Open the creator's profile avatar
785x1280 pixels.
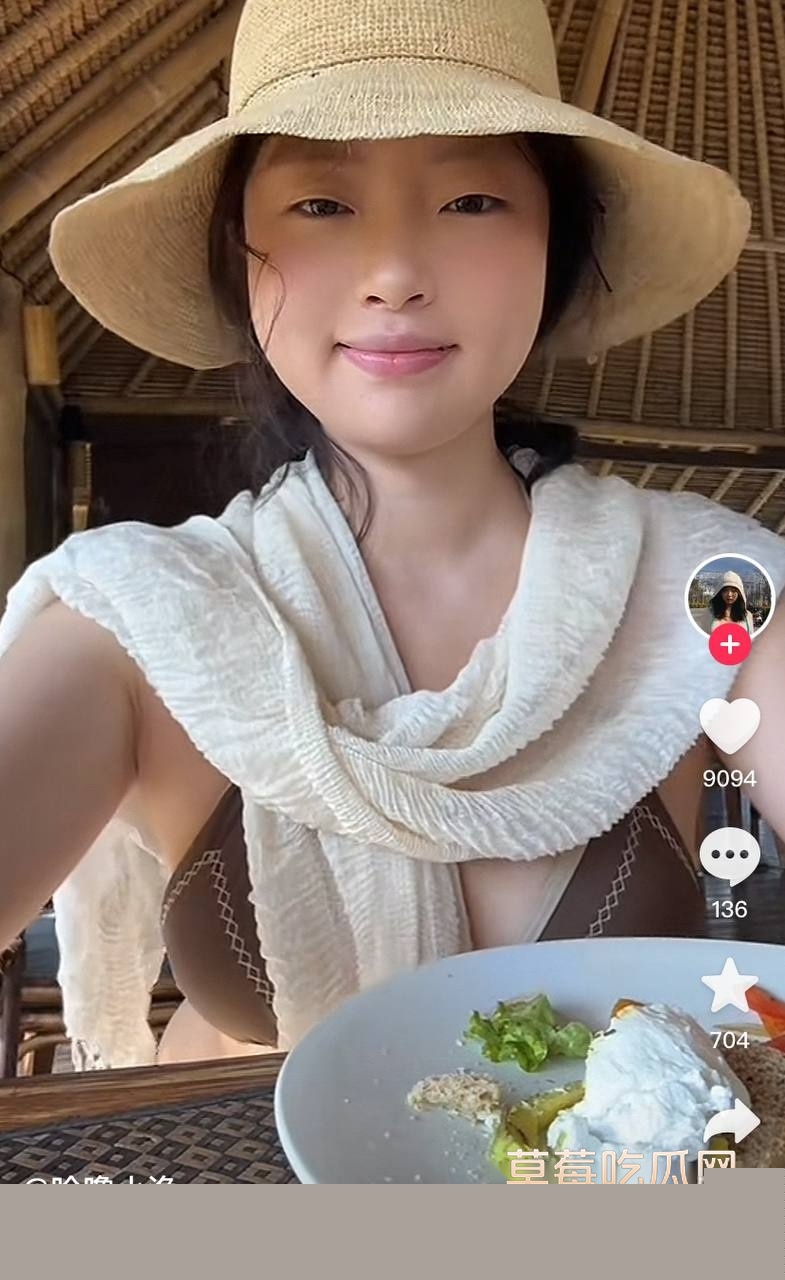click(x=729, y=597)
